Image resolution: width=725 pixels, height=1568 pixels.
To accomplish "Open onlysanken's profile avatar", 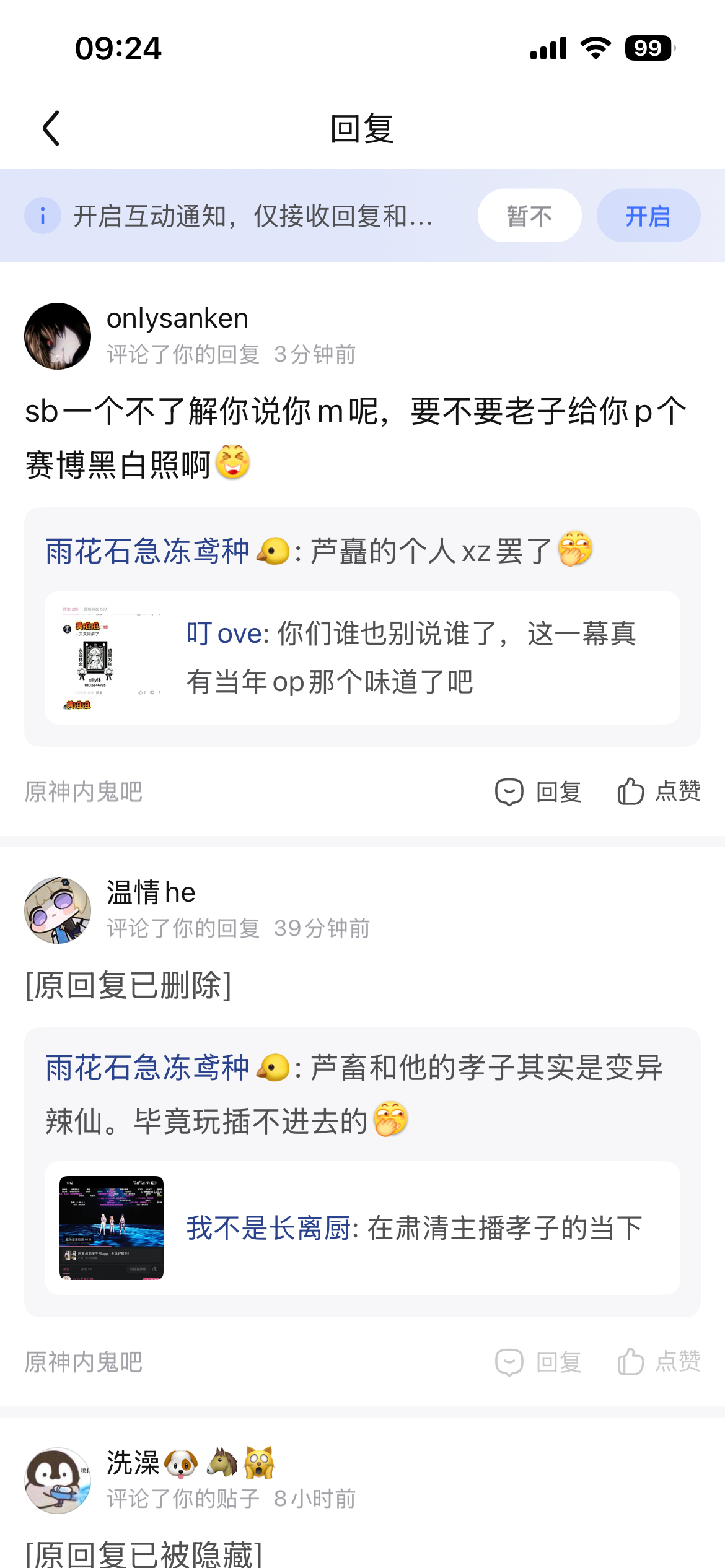I will pyautogui.click(x=58, y=336).
